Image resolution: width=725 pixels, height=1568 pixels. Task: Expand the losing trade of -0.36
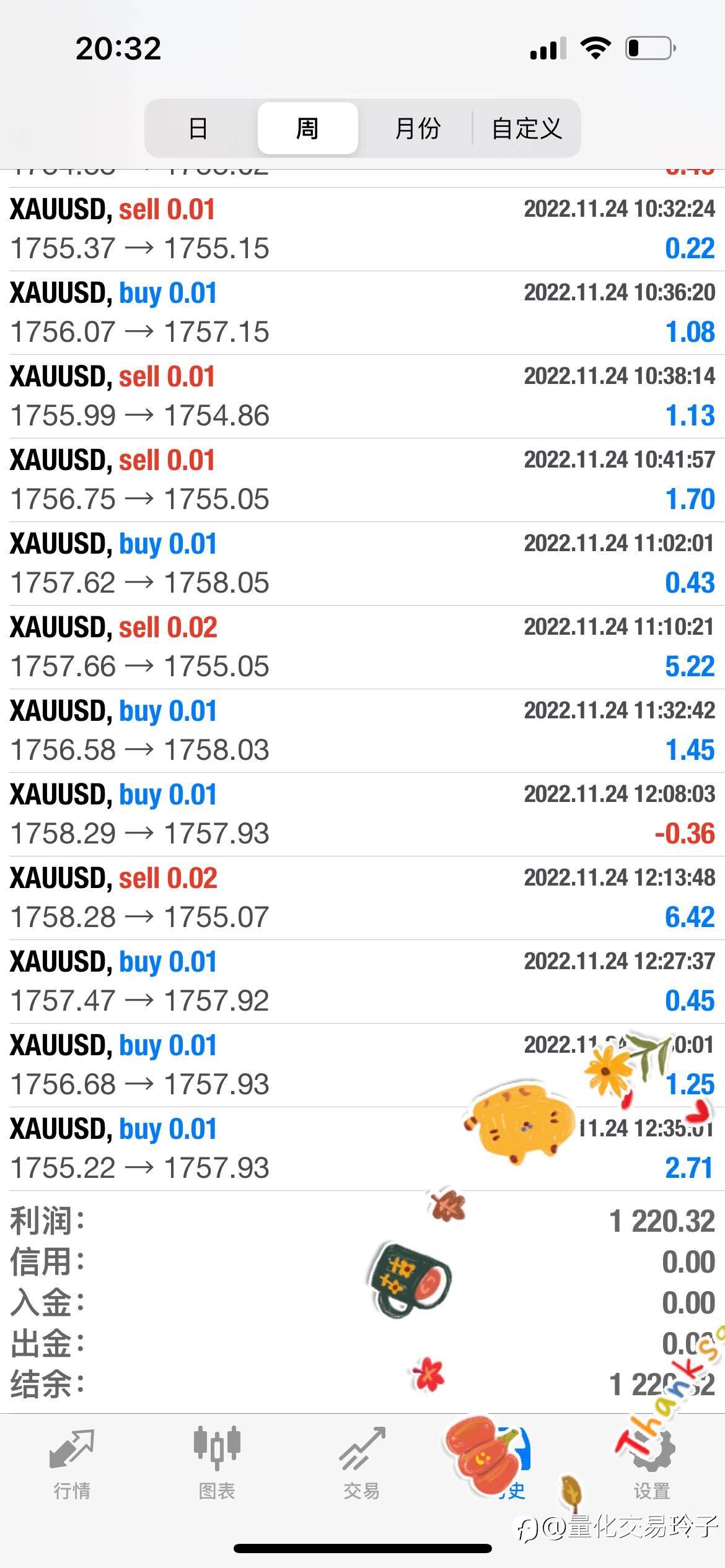362,814
